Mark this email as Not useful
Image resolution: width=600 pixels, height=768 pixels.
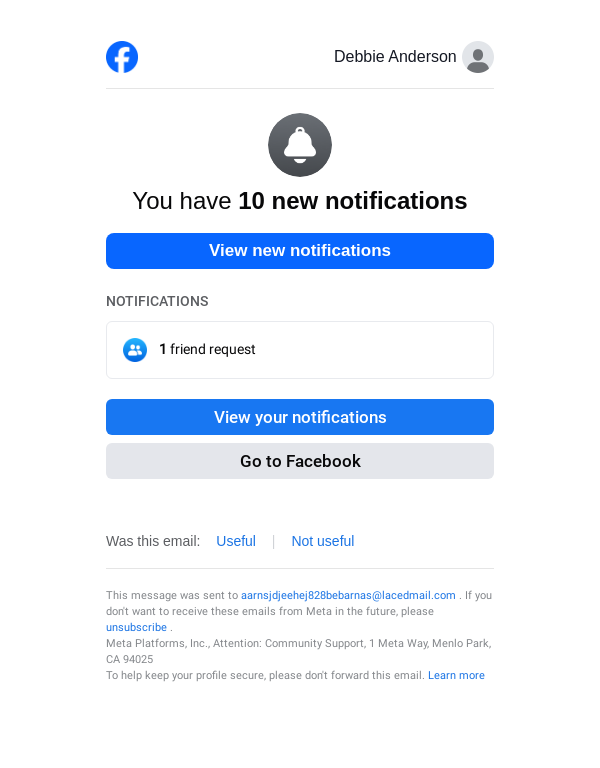tap(322, 541)
